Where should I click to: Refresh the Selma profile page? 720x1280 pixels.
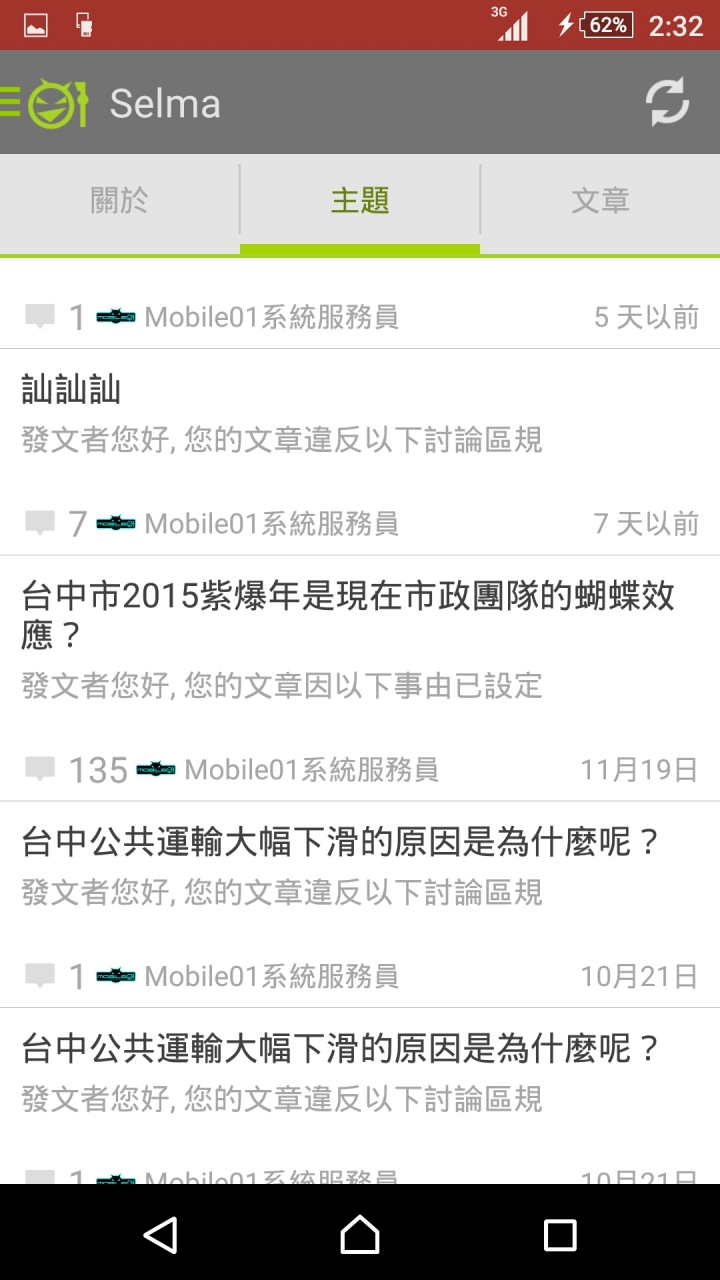(667, 103)
